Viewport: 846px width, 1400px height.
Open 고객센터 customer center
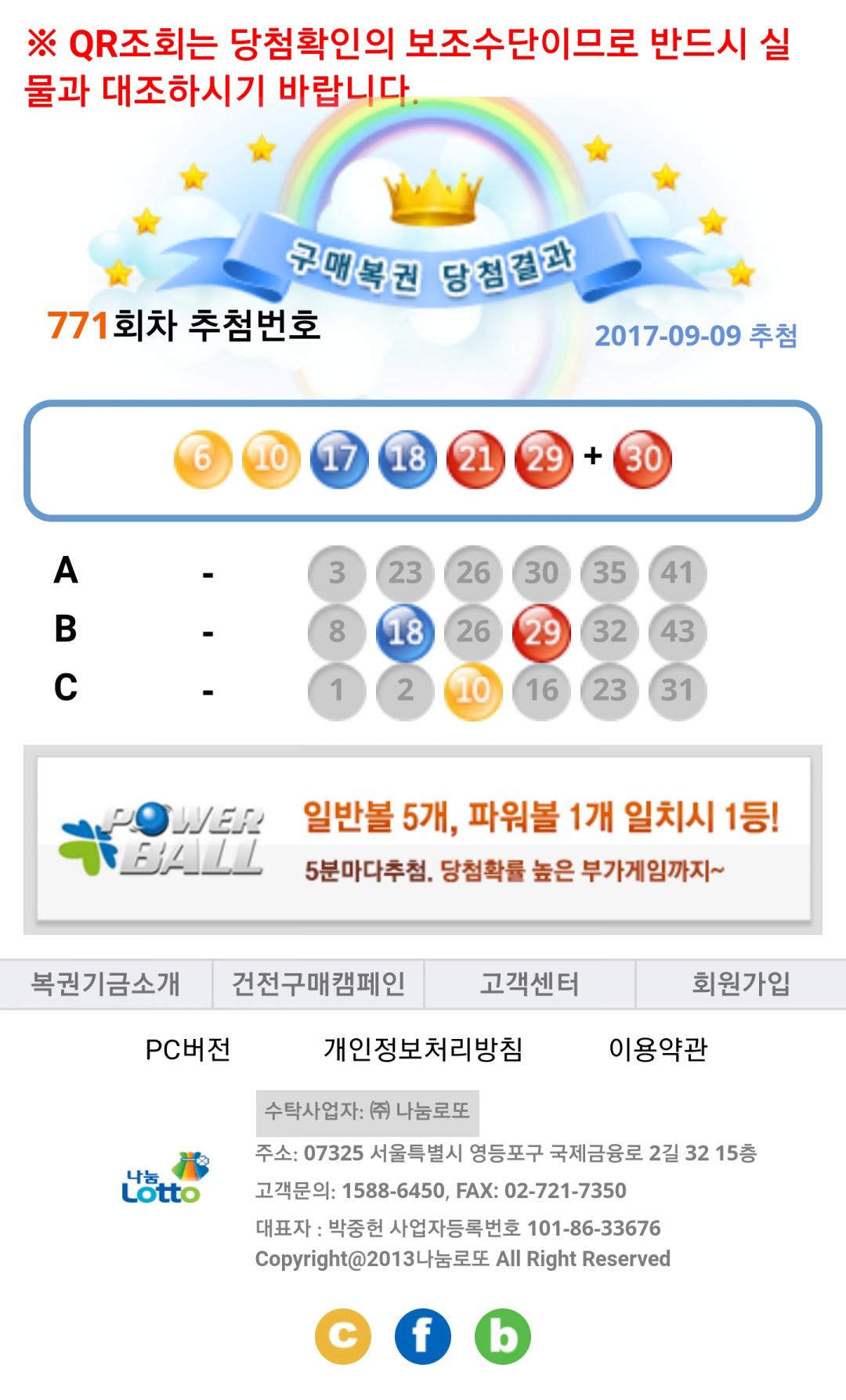(x=530, y=983)
